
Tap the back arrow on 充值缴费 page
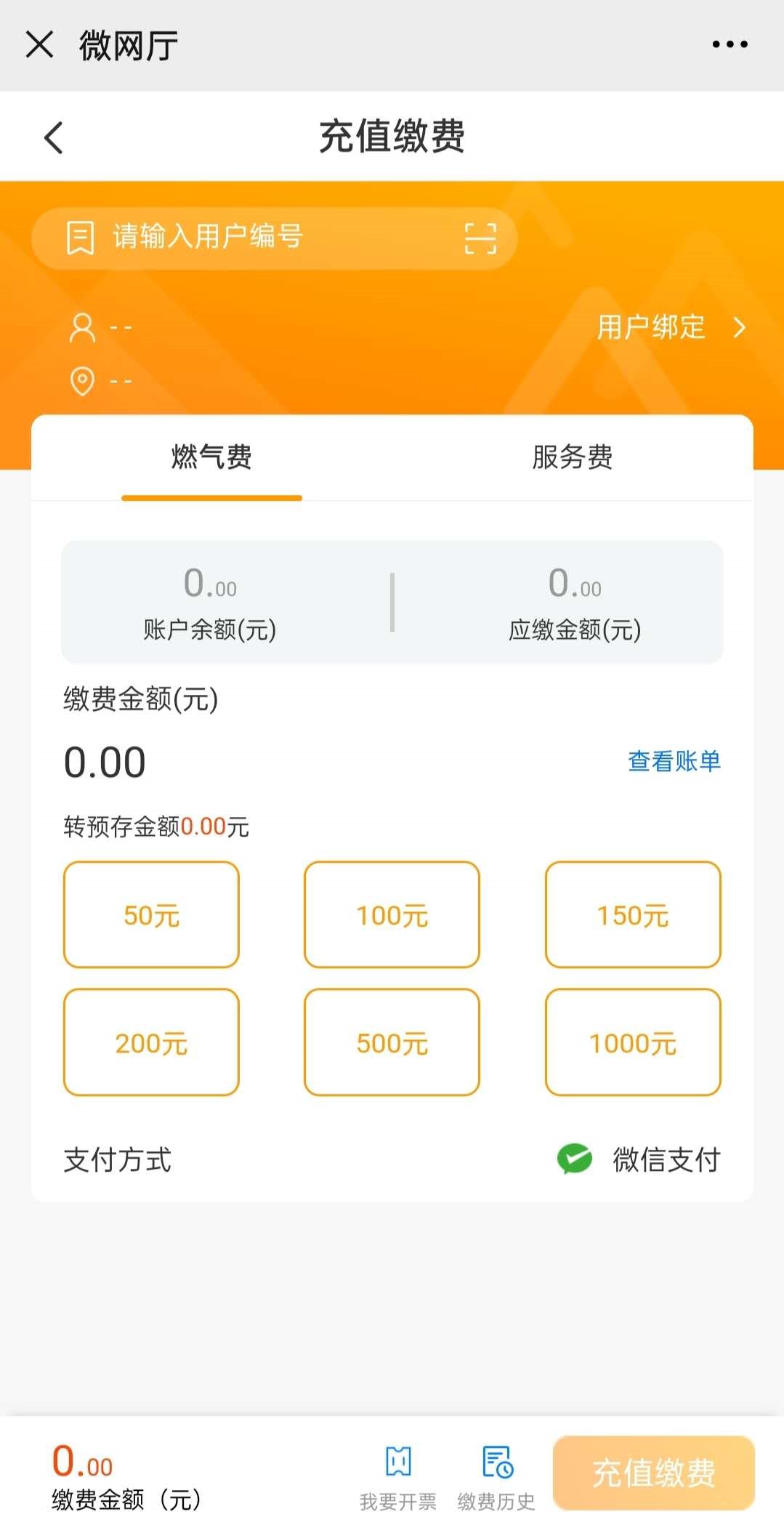click(x=52, y=137)
